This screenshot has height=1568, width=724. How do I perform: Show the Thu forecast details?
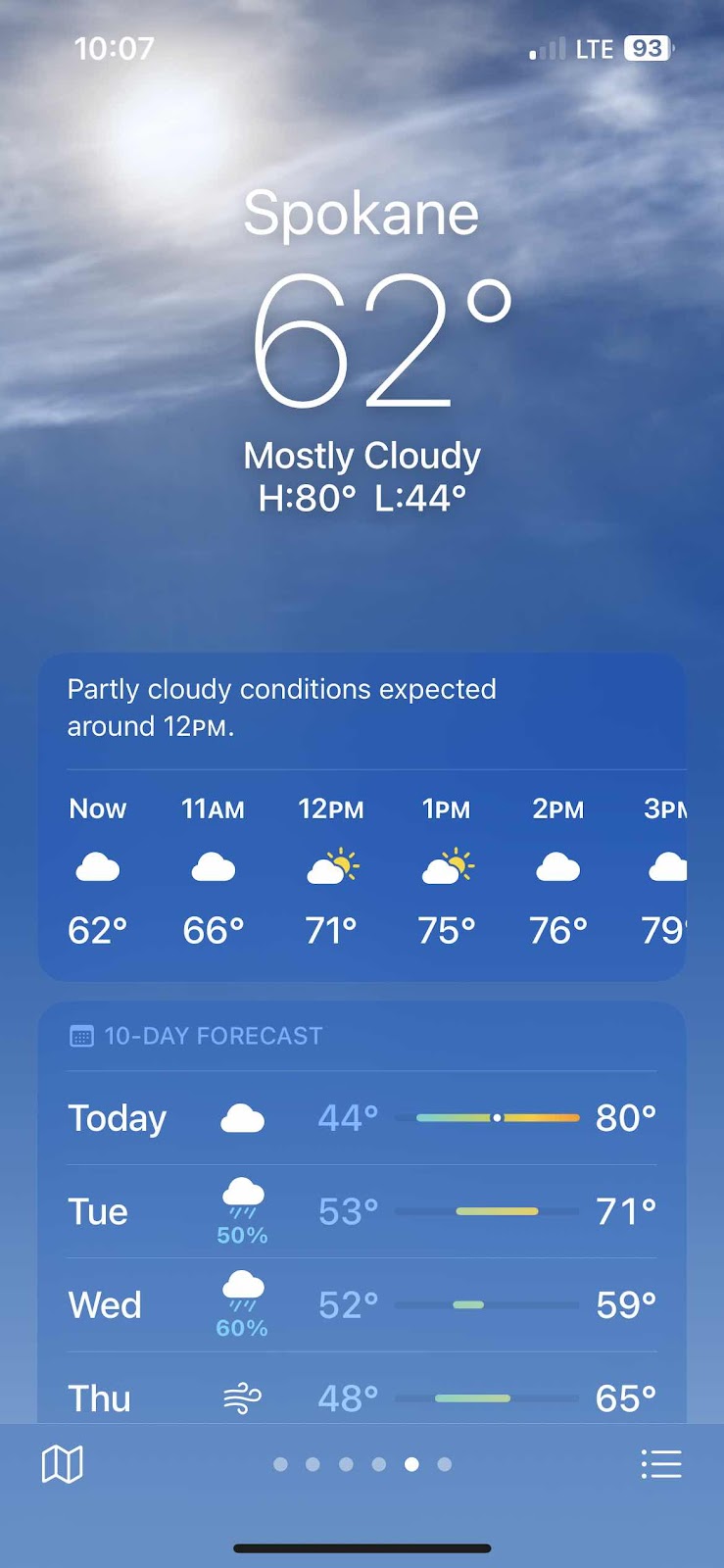click(x=362, y=1396)
